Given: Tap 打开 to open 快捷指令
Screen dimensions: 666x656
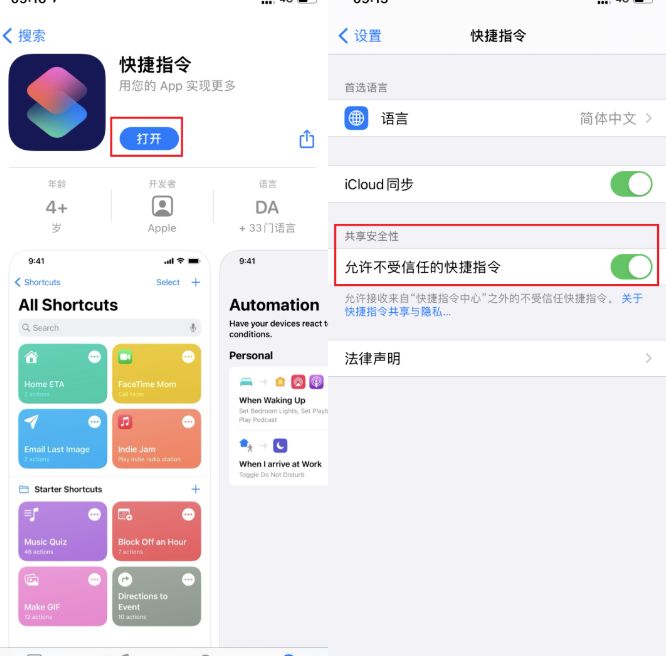Looking at the screenshot, I should click(149, 139).
